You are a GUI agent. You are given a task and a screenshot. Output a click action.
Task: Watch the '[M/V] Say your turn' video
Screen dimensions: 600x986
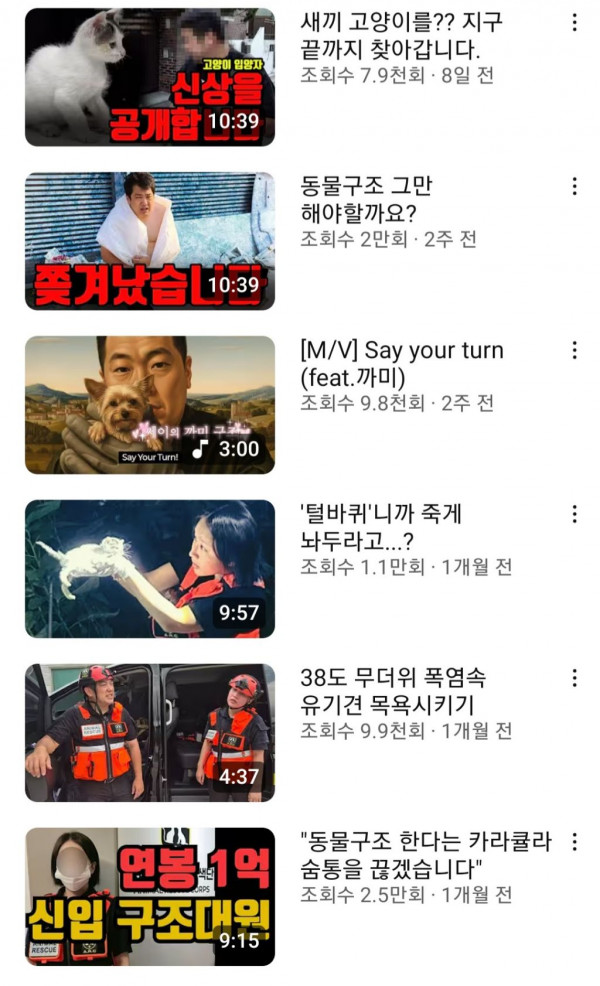[150, 405]
